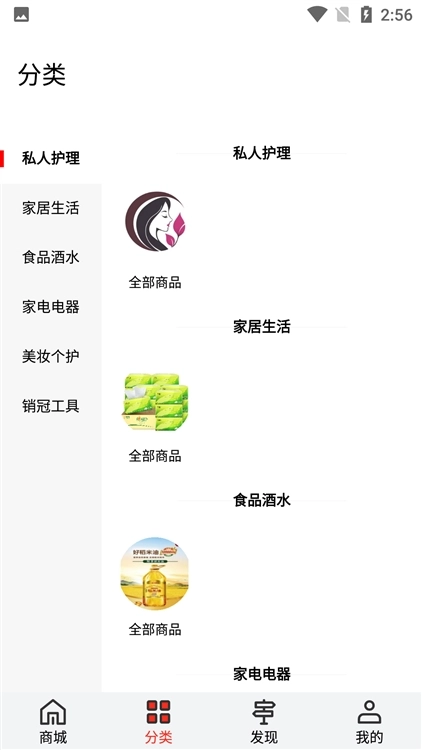Select 销冠工具 in the side category list
Image resolution: width=422 pixels, height=750 pixels.
tap(51, 406)
